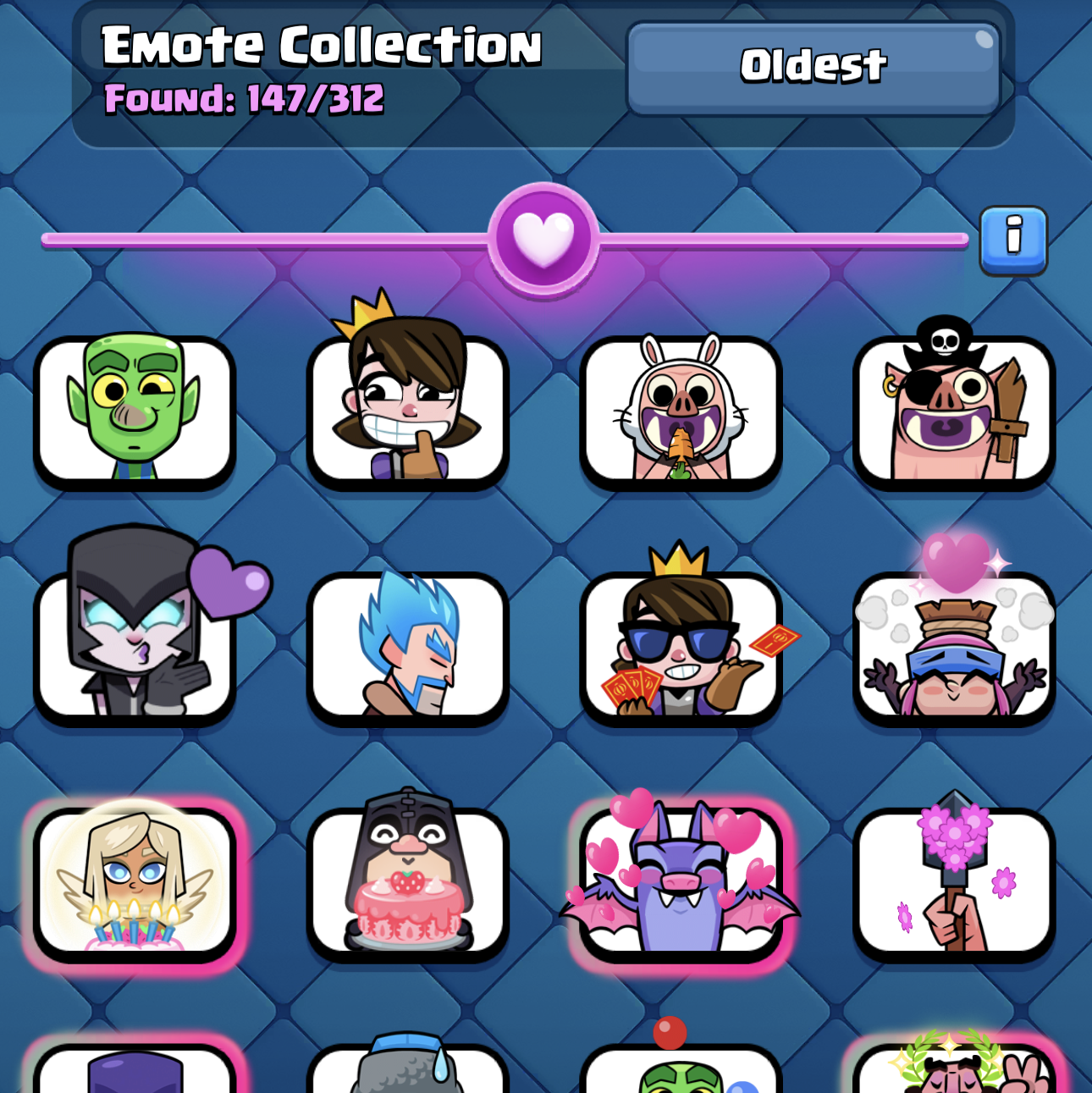This screenshot has width=1092, height=1093.
Task: Select the pirate hog with eyepatch emote
Action: coord(954,411)
